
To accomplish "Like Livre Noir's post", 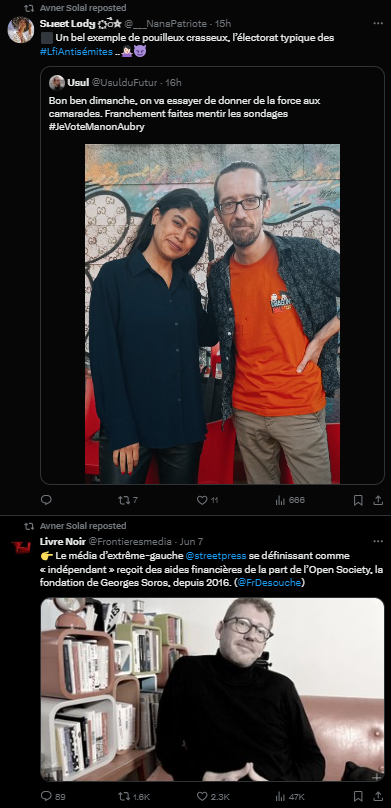I will point(213,796).
